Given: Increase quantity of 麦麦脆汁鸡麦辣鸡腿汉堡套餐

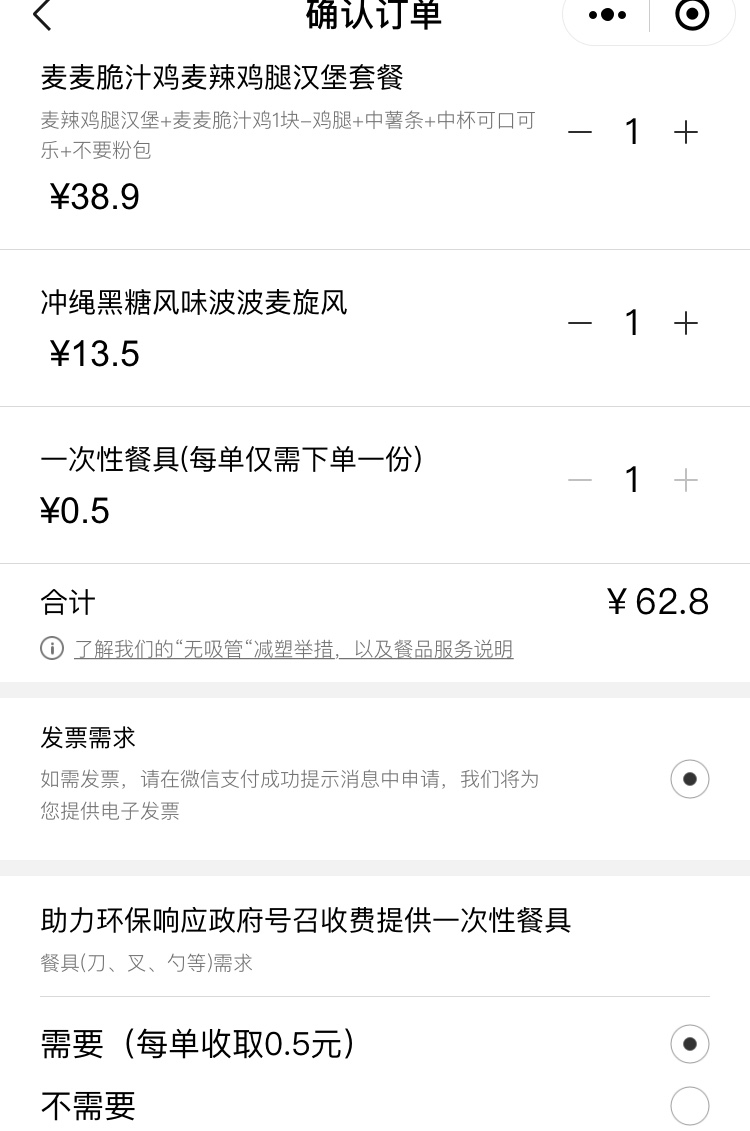Looking at the screenshot, I should tap(686, 132).
